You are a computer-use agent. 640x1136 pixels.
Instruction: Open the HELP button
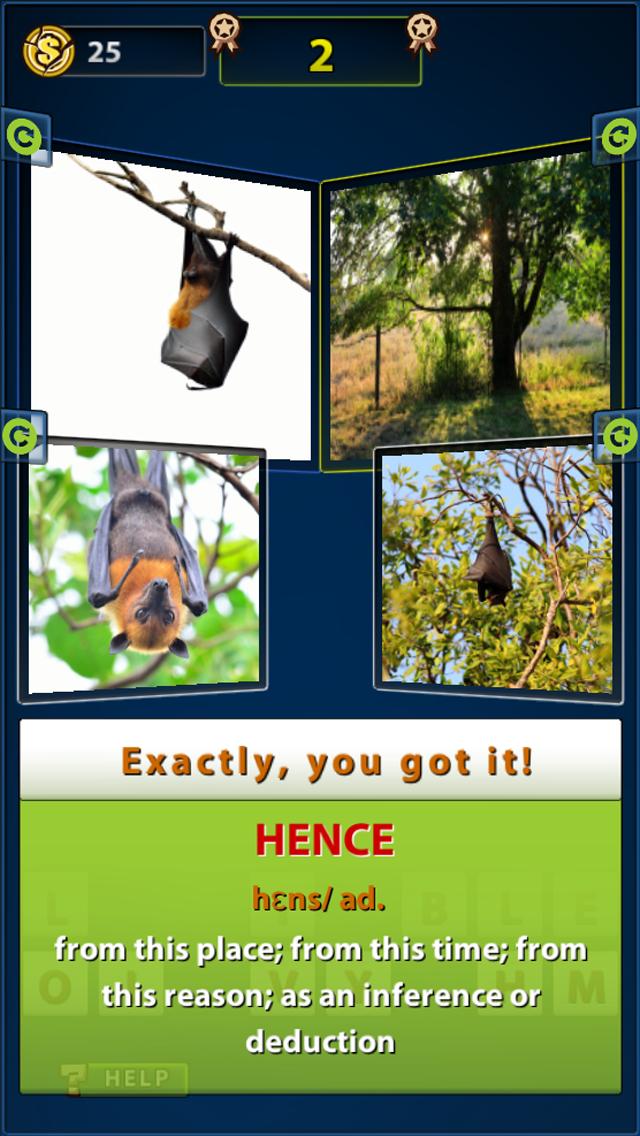point(124,1078)
